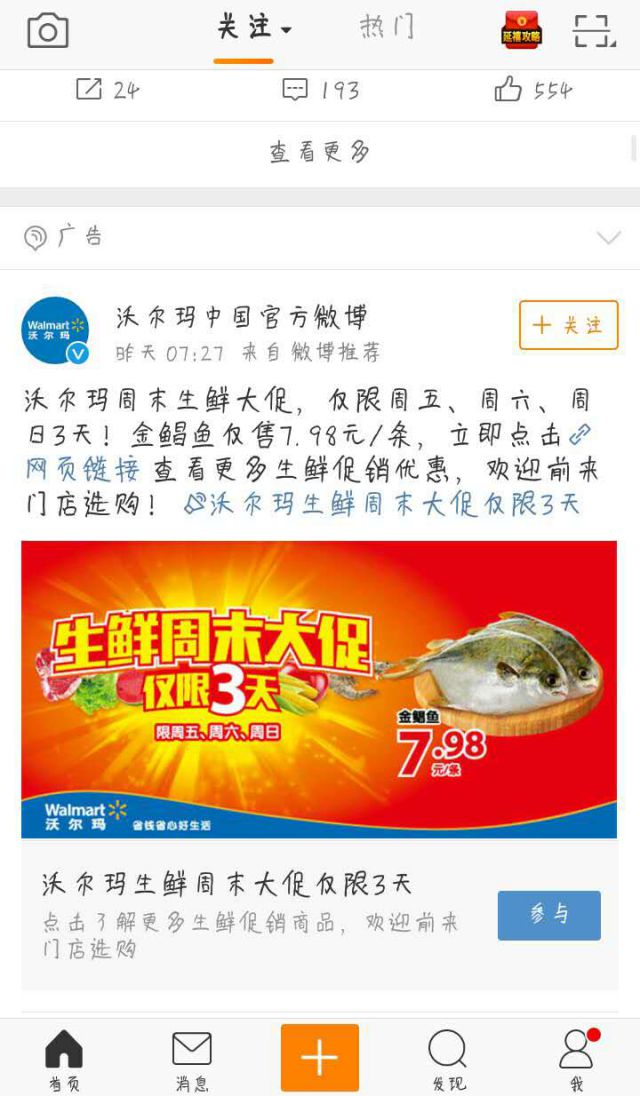View the 生鲜周末大促 promotional image

click(x=319, y=689)
